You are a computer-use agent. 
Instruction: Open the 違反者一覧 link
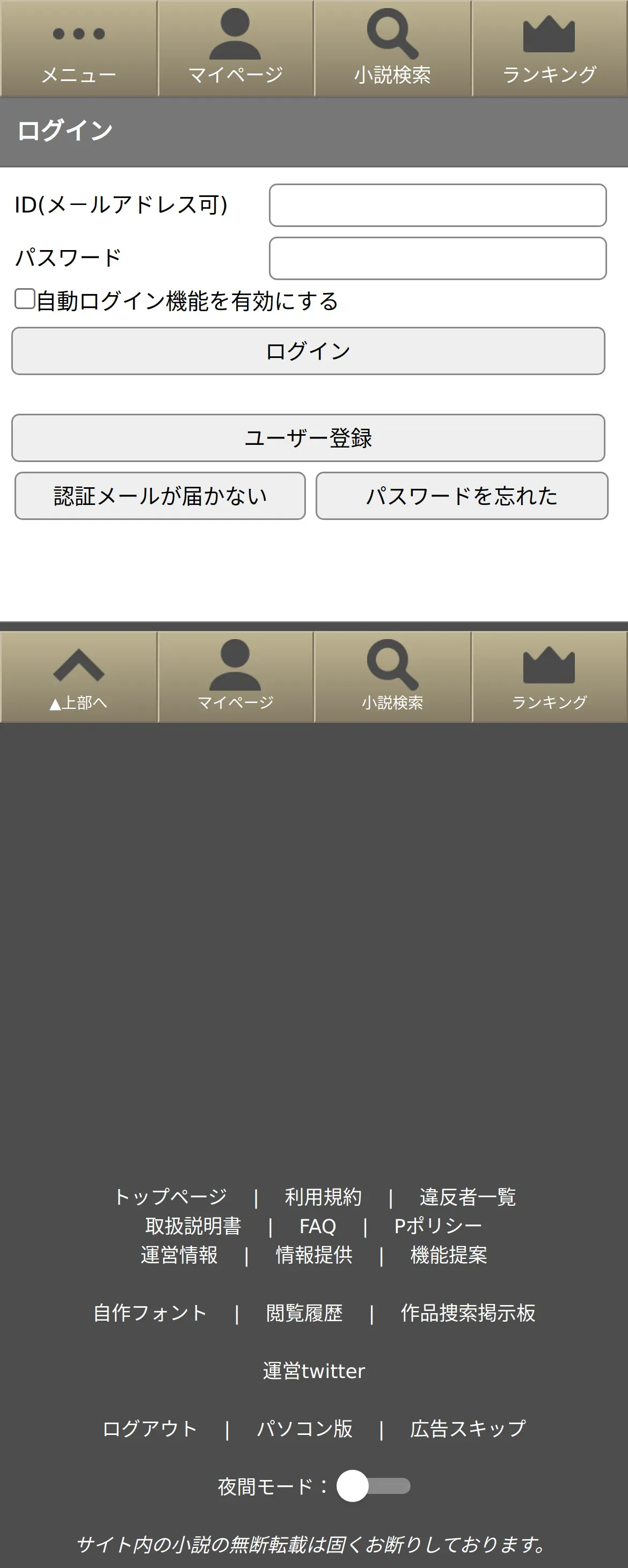[467, 1197]
